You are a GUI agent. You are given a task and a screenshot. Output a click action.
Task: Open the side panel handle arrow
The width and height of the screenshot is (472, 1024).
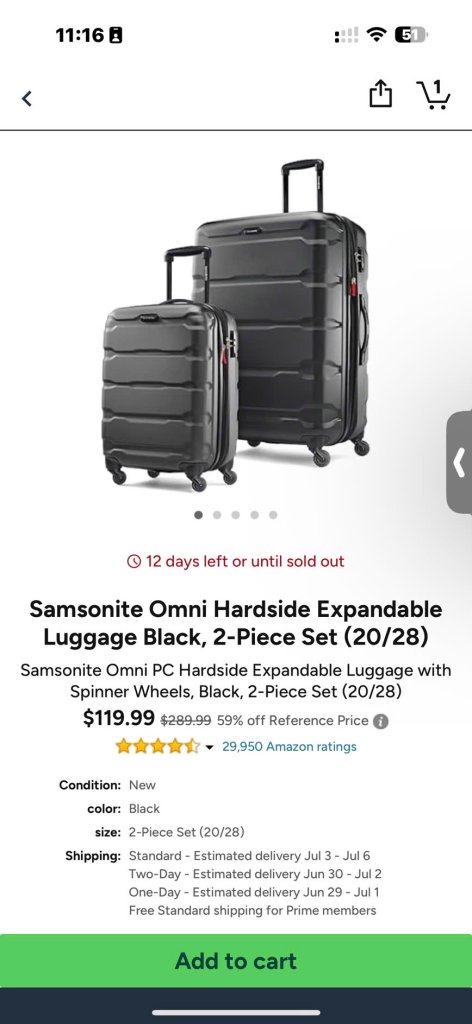point(460,462)
